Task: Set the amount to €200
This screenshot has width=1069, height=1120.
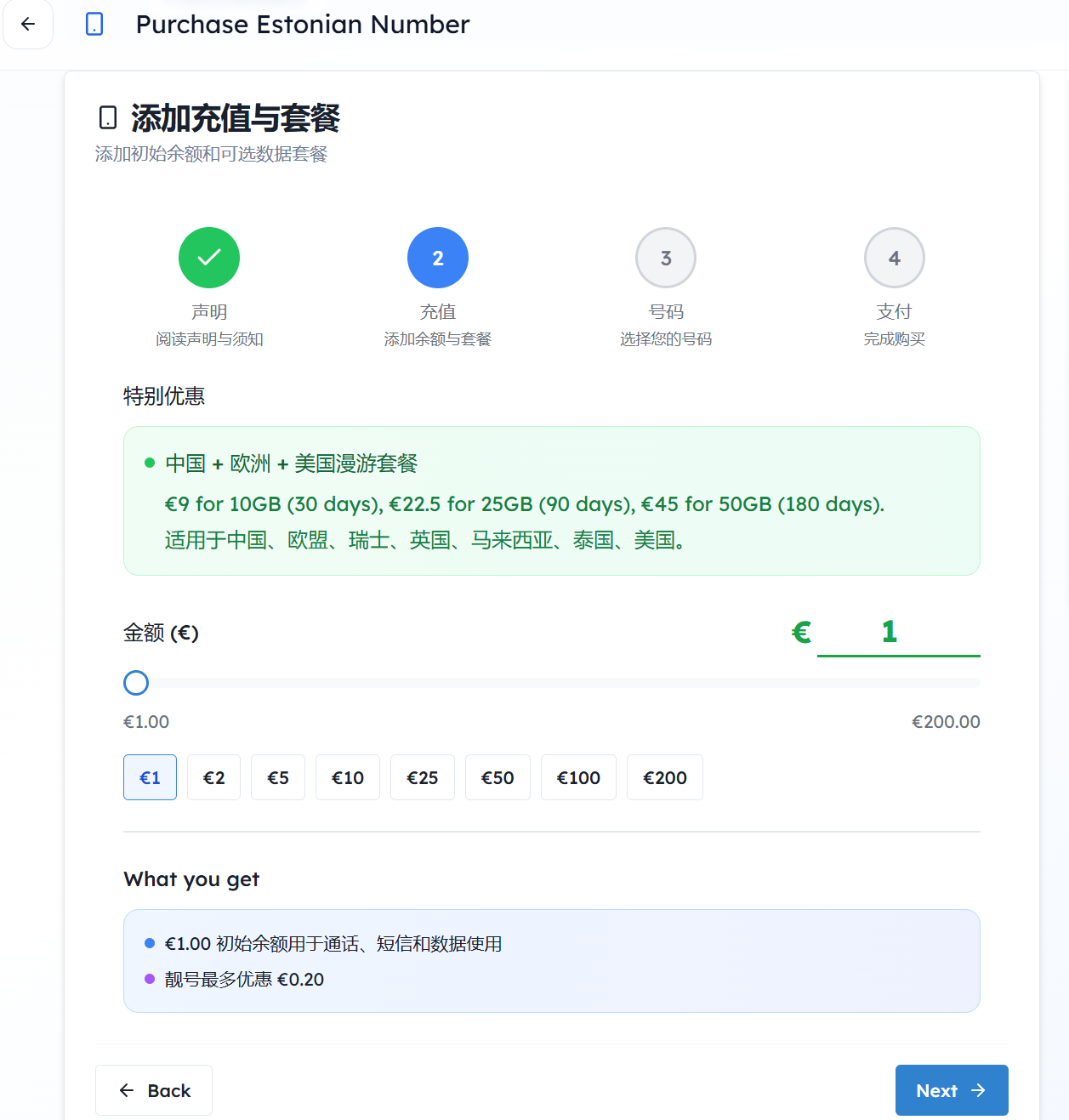Action: pos(665,777)
